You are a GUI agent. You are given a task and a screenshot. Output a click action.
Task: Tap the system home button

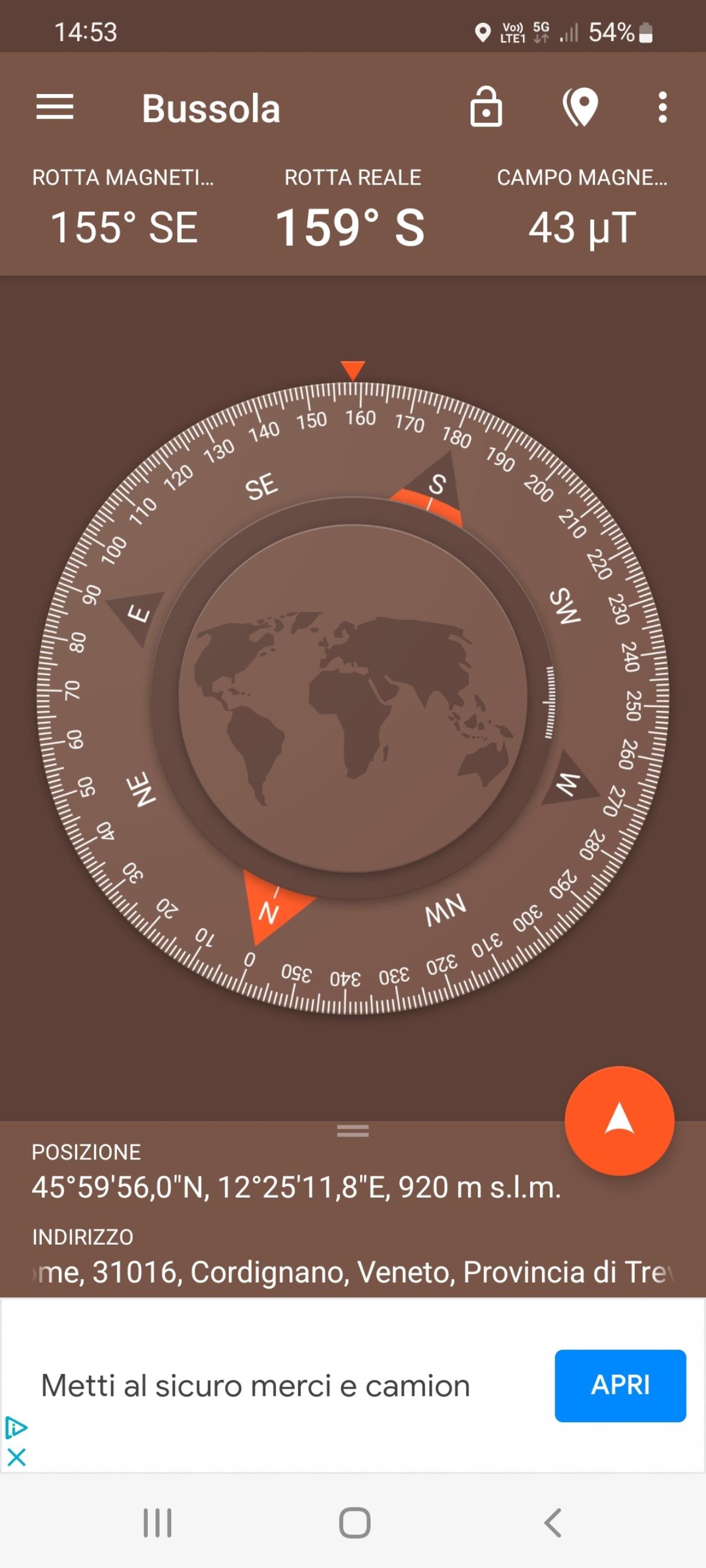[x=355, y=1523]
